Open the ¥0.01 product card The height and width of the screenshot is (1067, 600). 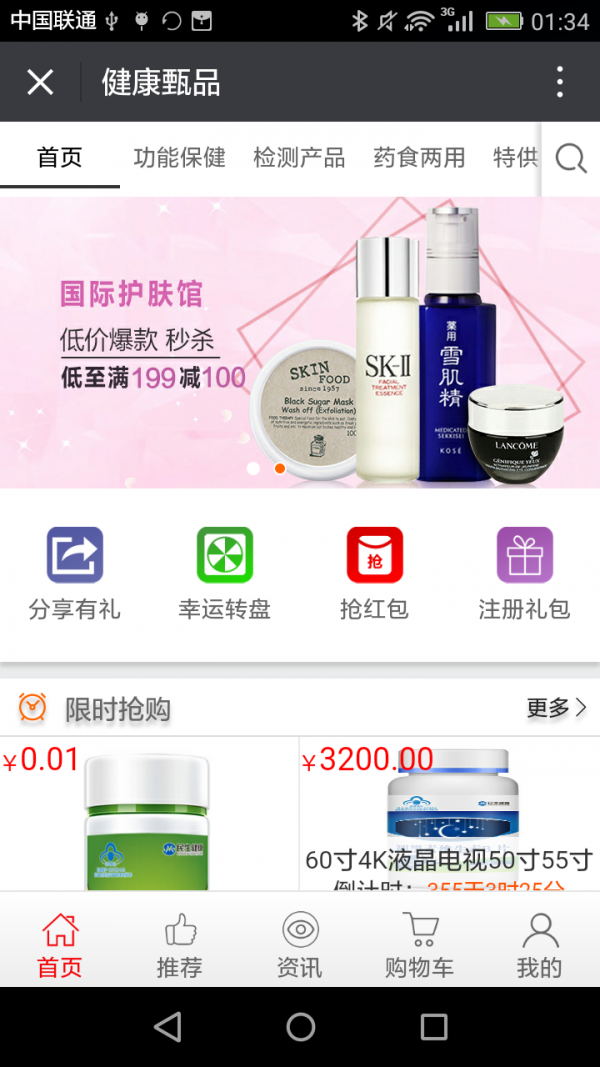pos(148,815)
